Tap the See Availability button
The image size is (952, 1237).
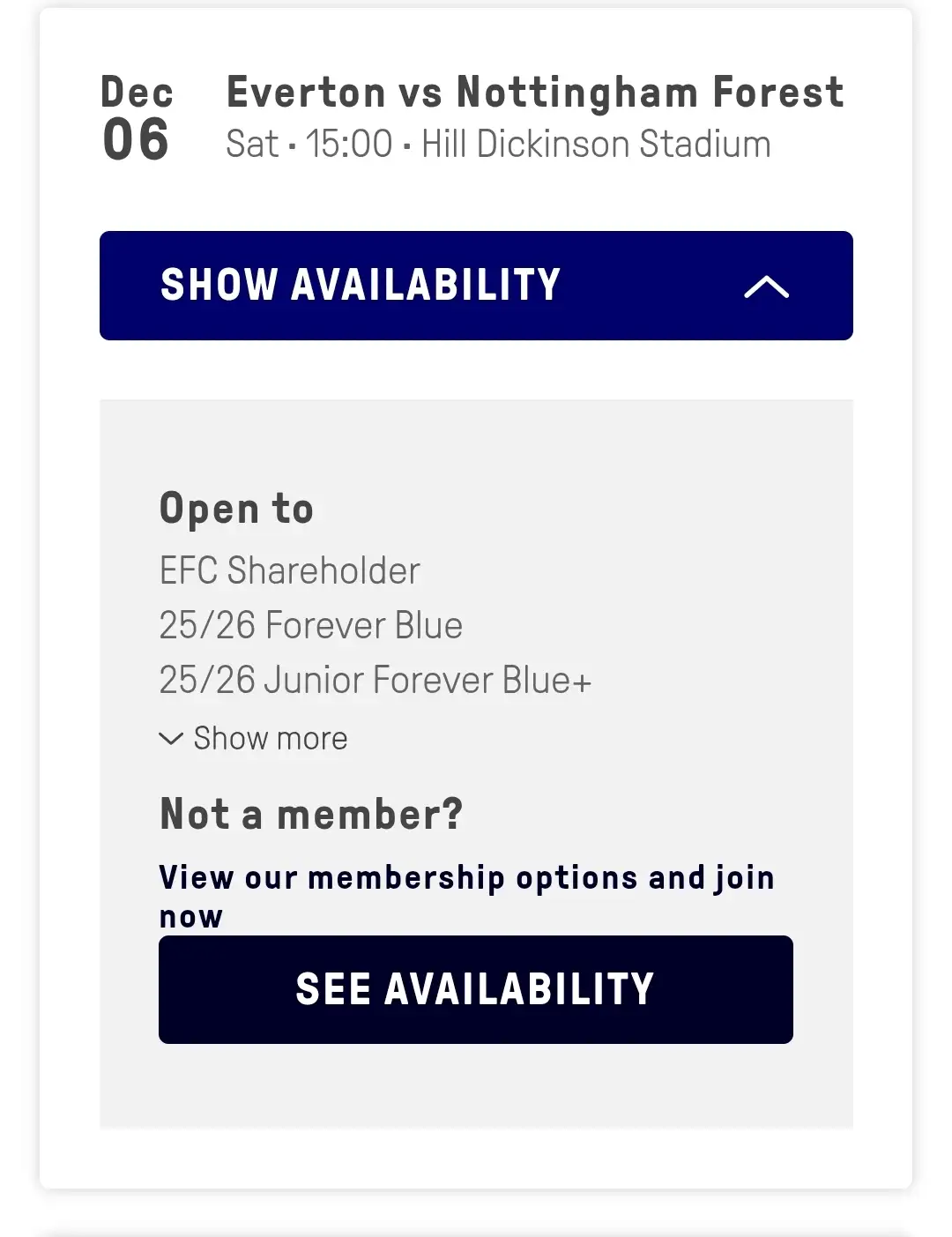coord(476,989)
